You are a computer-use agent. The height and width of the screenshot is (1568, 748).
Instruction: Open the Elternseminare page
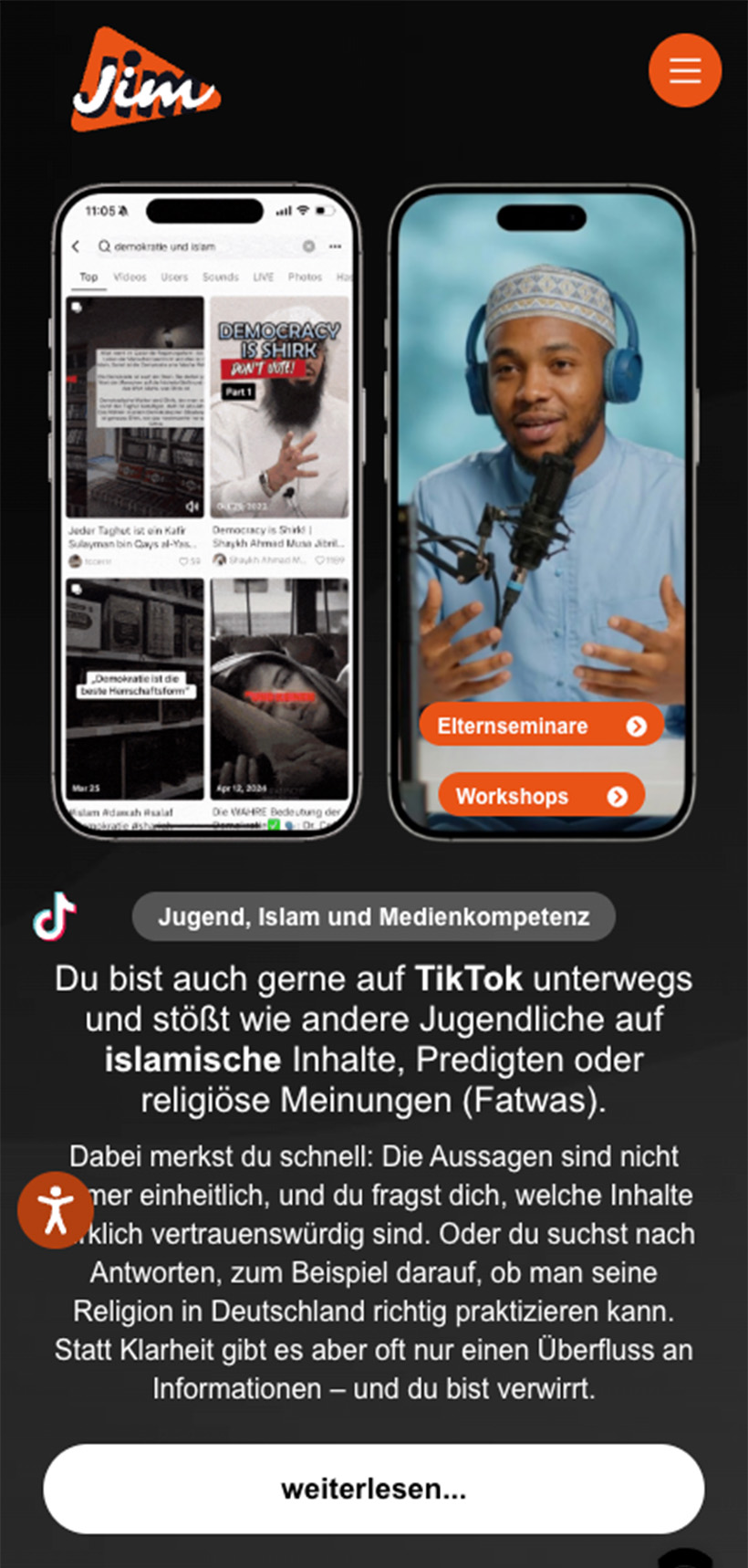coord(541,726)
